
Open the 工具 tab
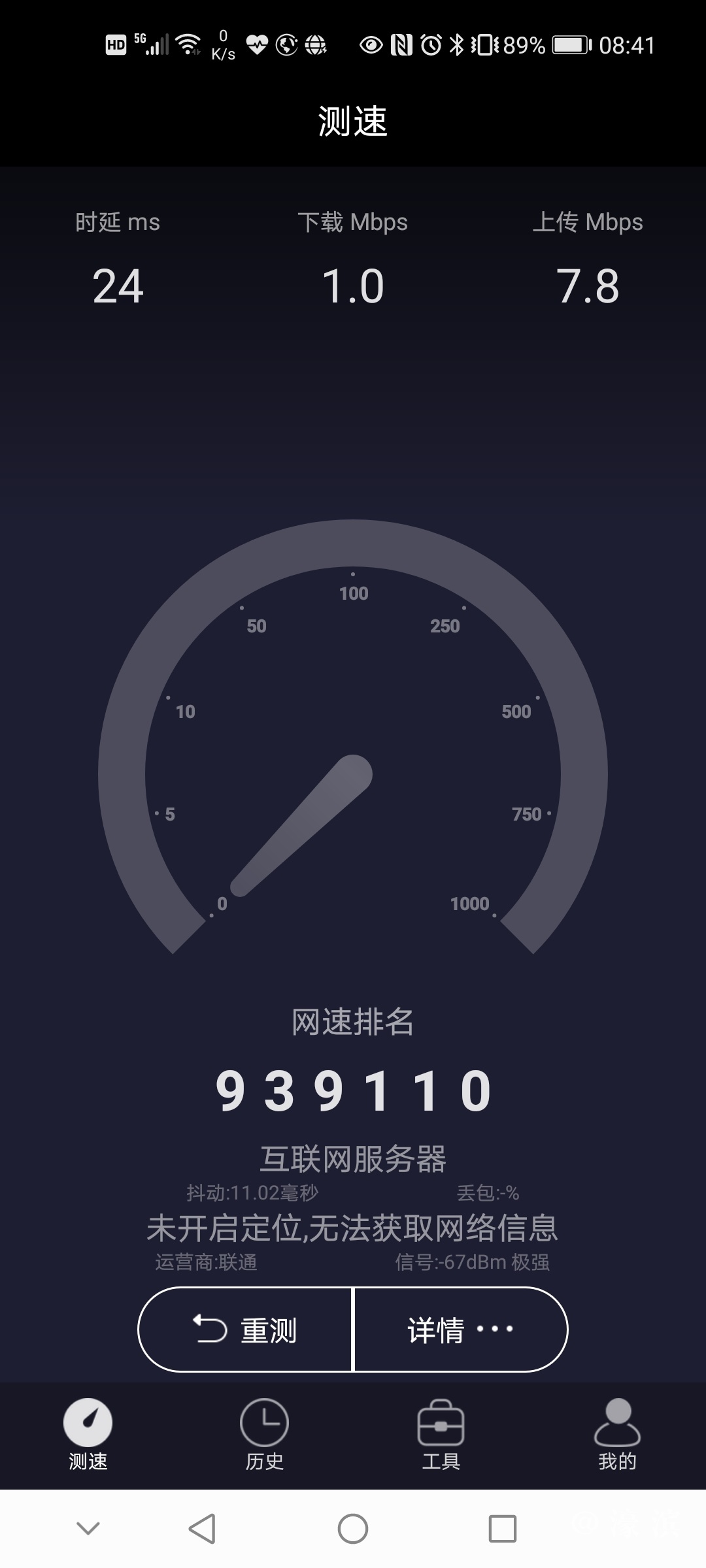click(441, 1435)
